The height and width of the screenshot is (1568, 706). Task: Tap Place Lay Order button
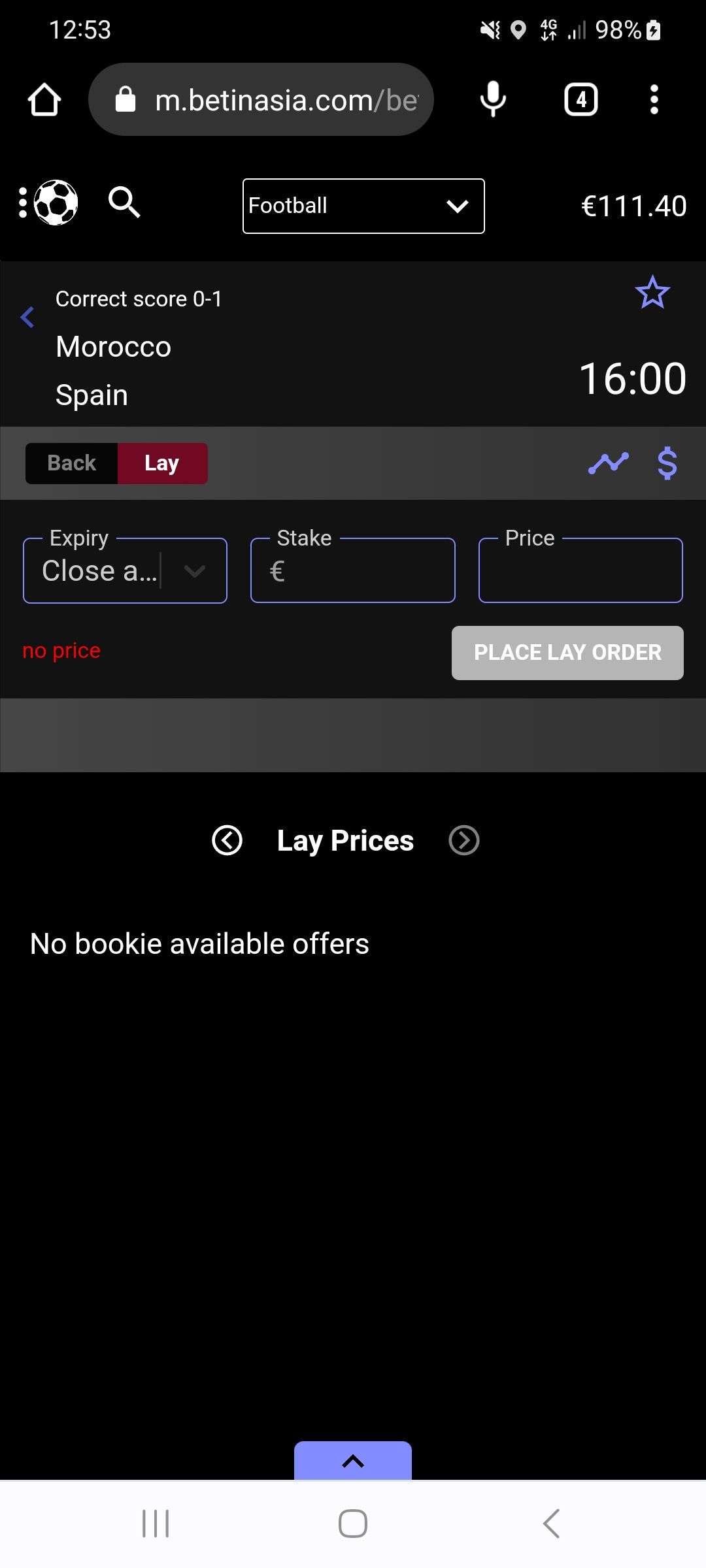coord(567,653)
